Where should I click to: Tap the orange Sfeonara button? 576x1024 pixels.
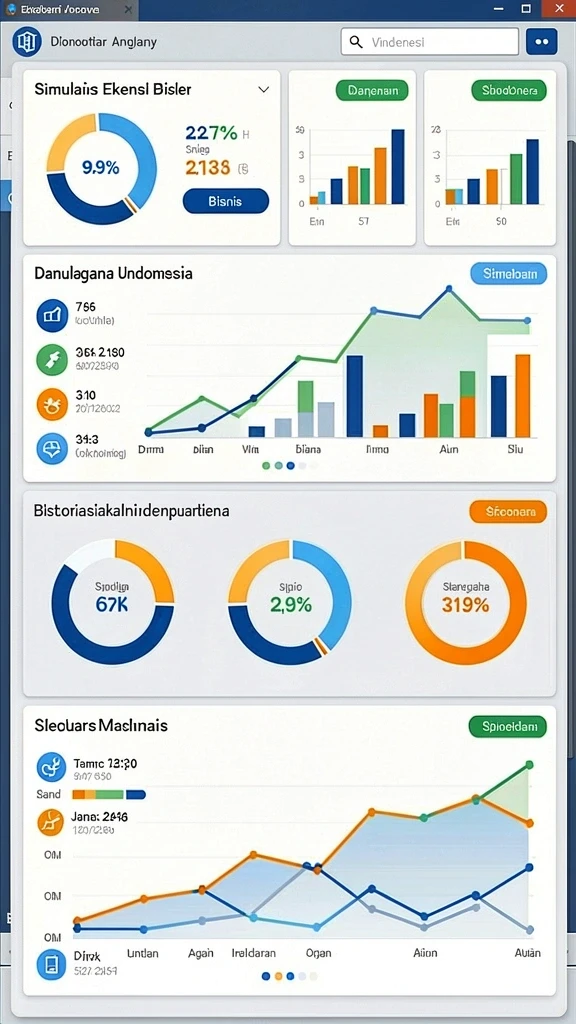(x=508, y=512)
